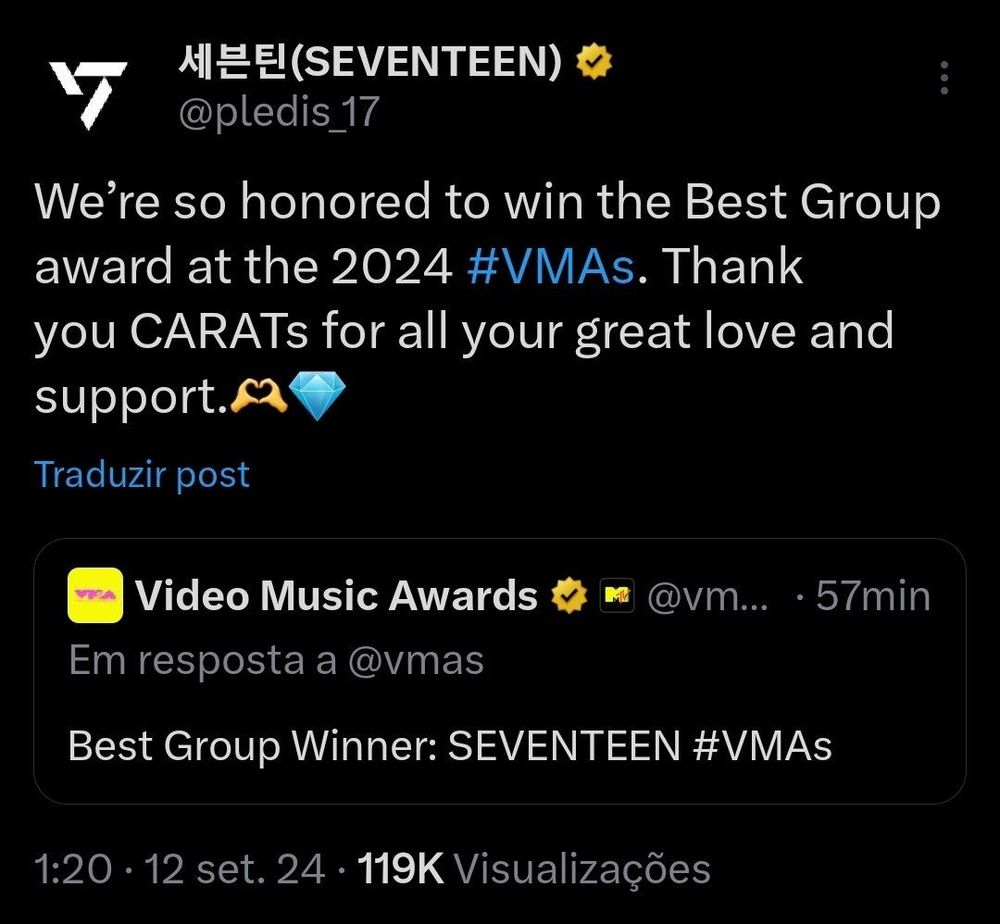Tap Traduzir post to translate
1000x924 pixels.
(142, 474)
